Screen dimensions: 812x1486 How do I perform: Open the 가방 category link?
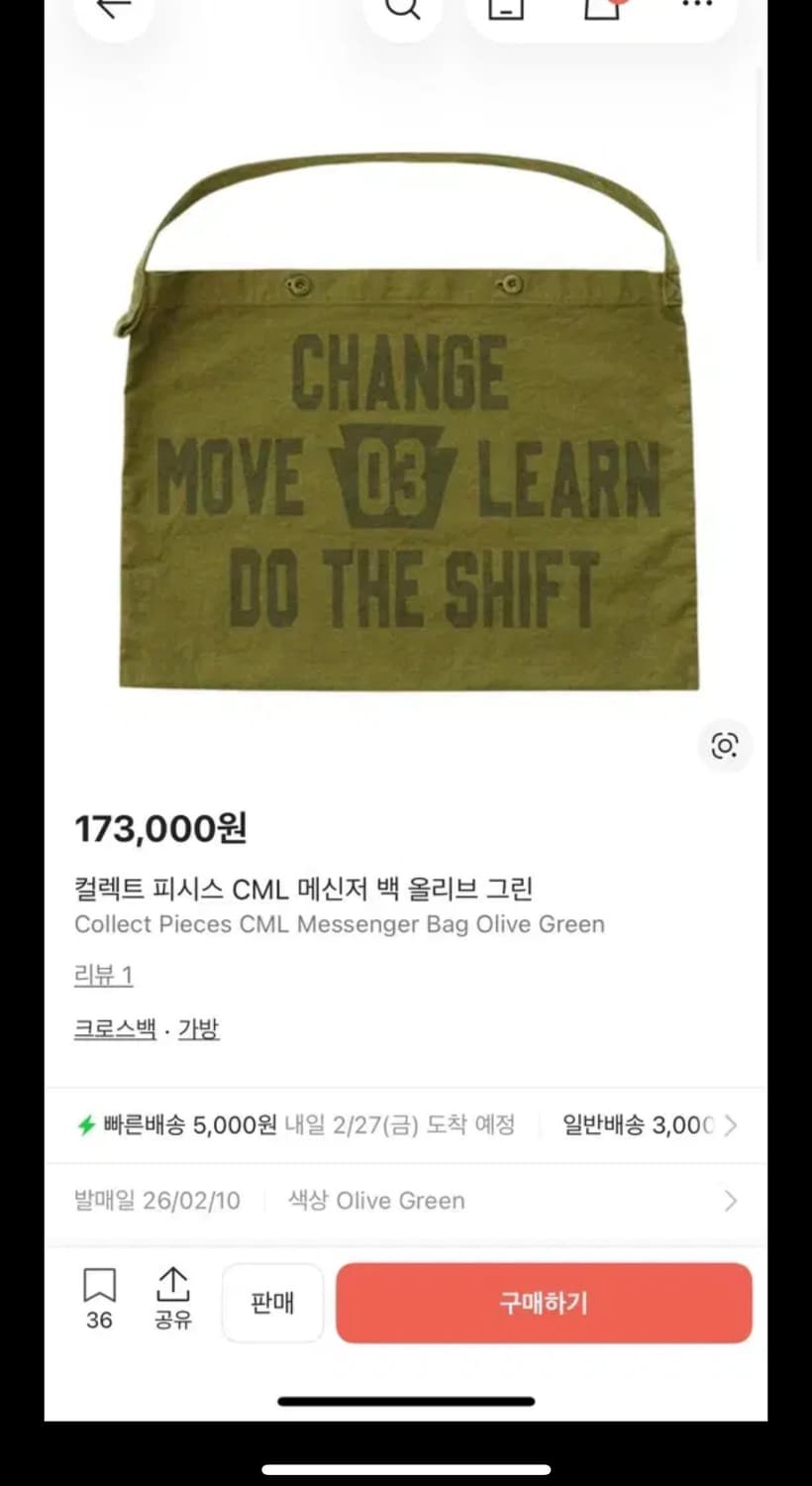(198, 1028)
